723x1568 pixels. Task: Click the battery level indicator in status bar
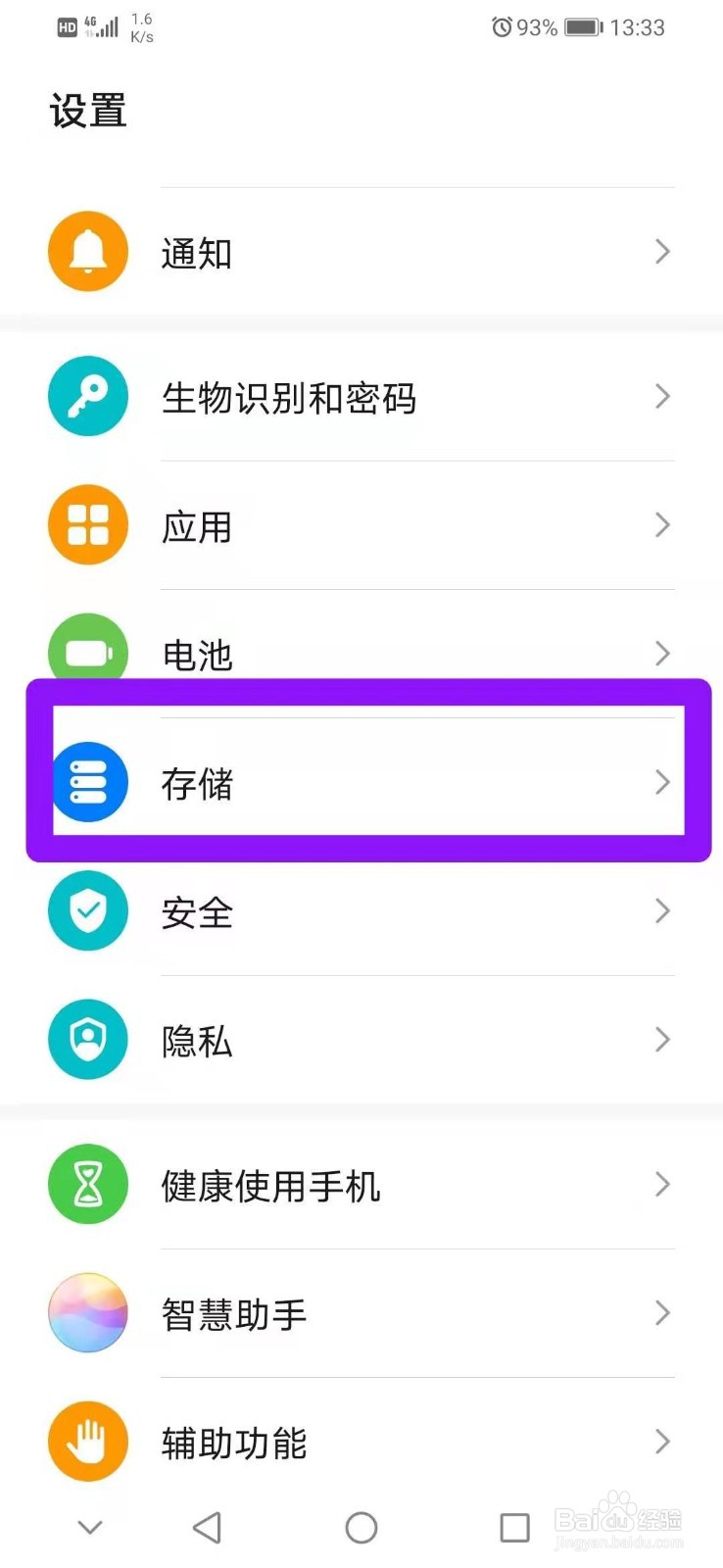tap(582, 27)
